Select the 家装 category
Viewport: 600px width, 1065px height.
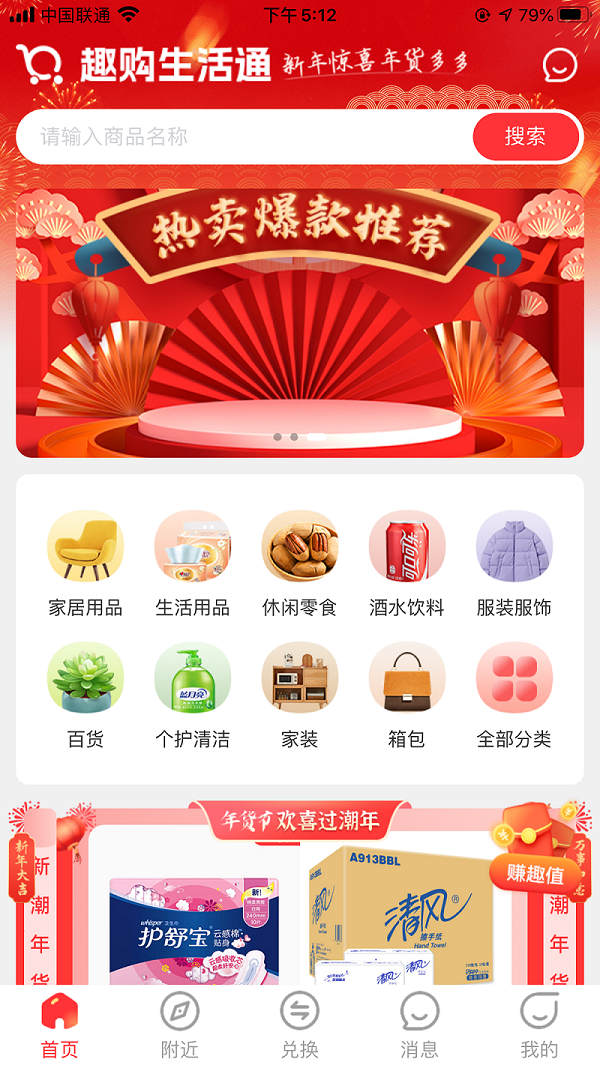[x=300, y=695]
